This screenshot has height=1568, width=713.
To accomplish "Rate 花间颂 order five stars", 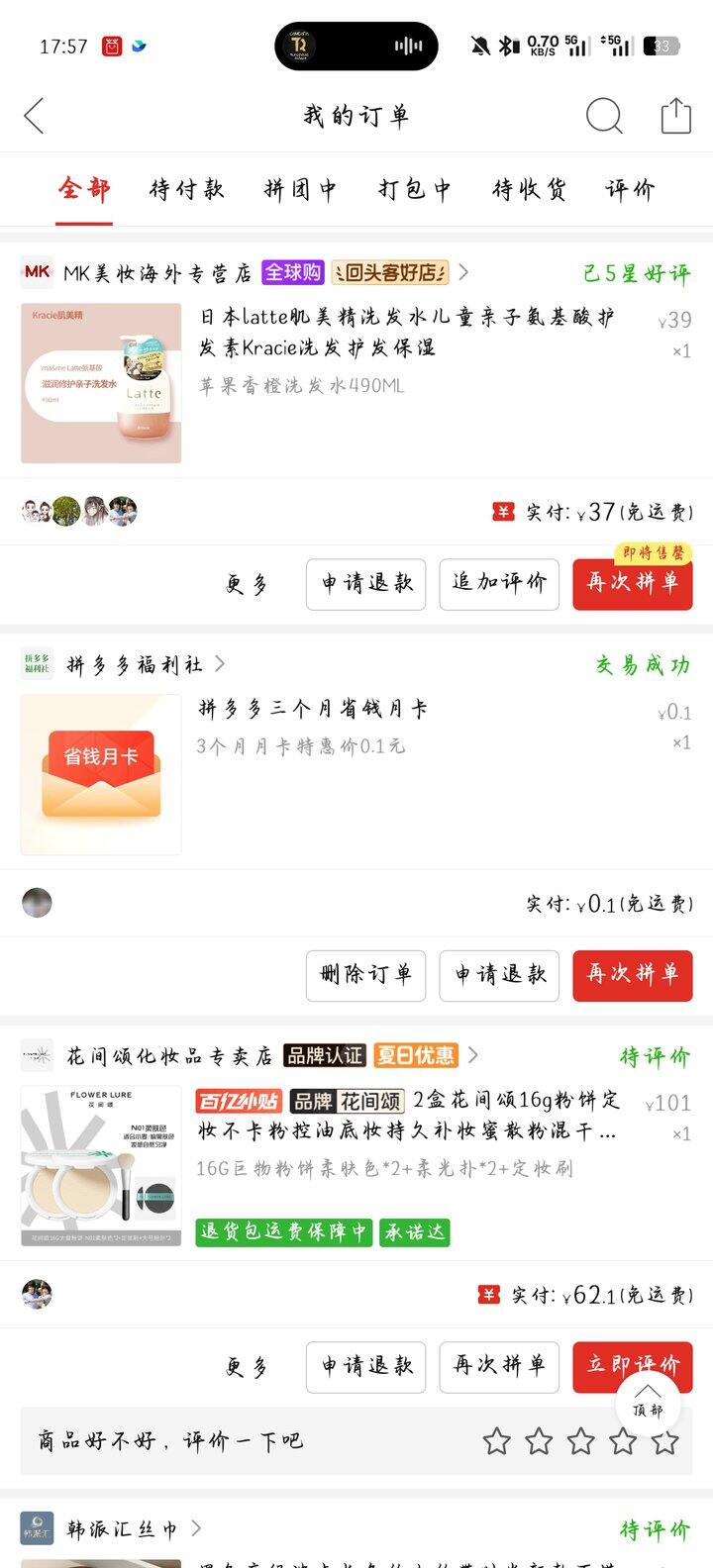I will coord(665,1441).
